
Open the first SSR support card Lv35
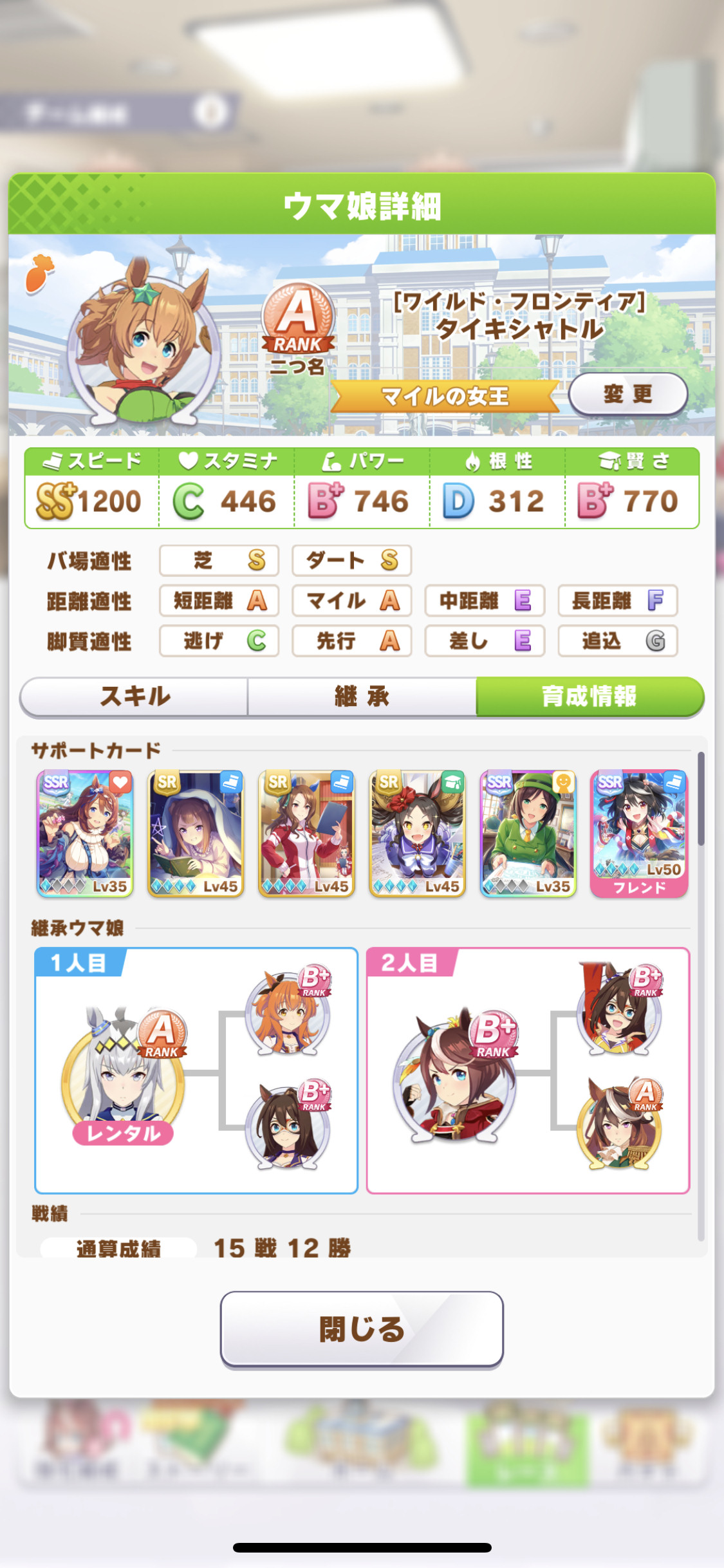tap(85, 834)
